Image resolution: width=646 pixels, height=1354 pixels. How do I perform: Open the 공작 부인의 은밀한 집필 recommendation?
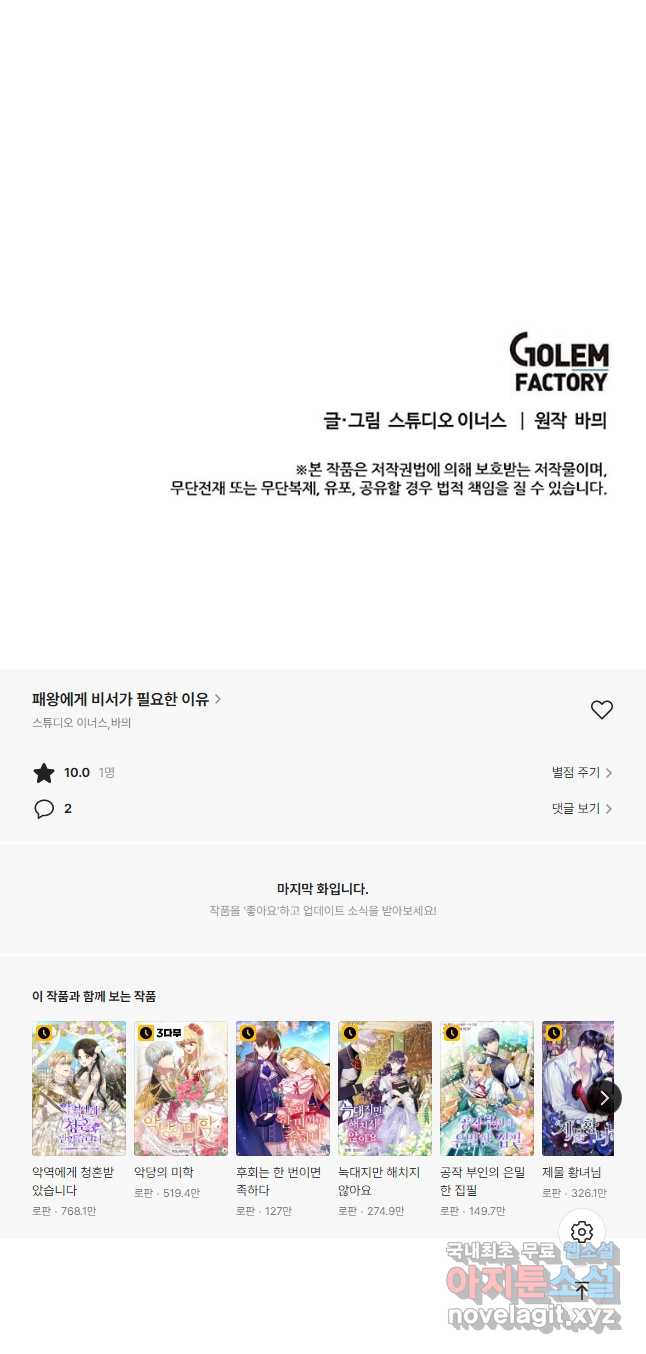(487, 1088)
